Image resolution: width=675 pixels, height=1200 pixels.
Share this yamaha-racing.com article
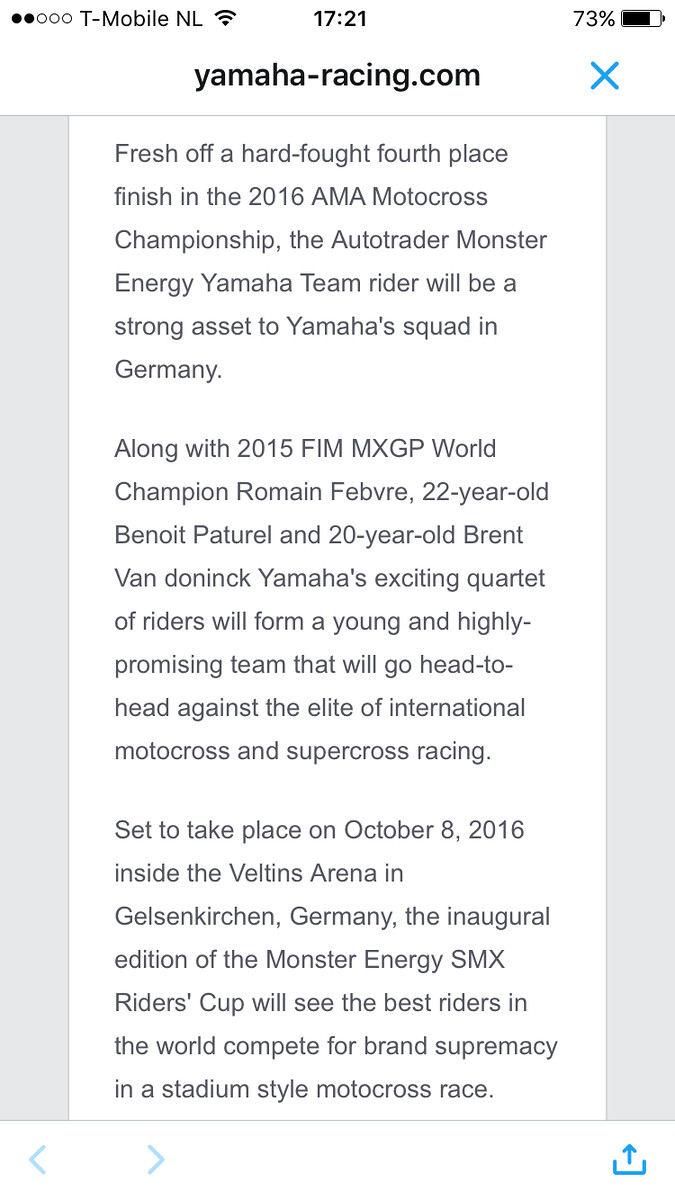(x=629, y=1158)
